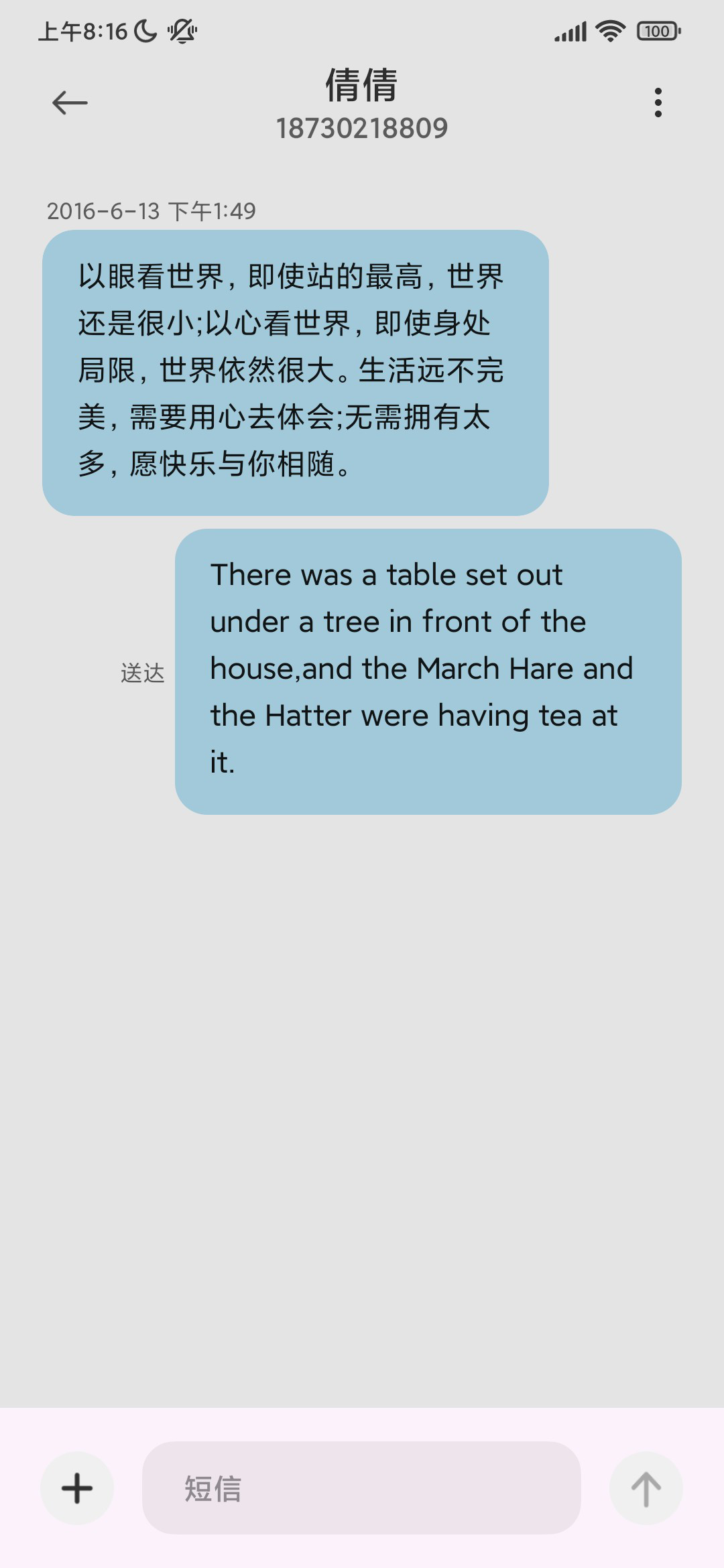
Task: Focus the 短信 message input field
Action: pyautogui.click(x=361, y=1488)
